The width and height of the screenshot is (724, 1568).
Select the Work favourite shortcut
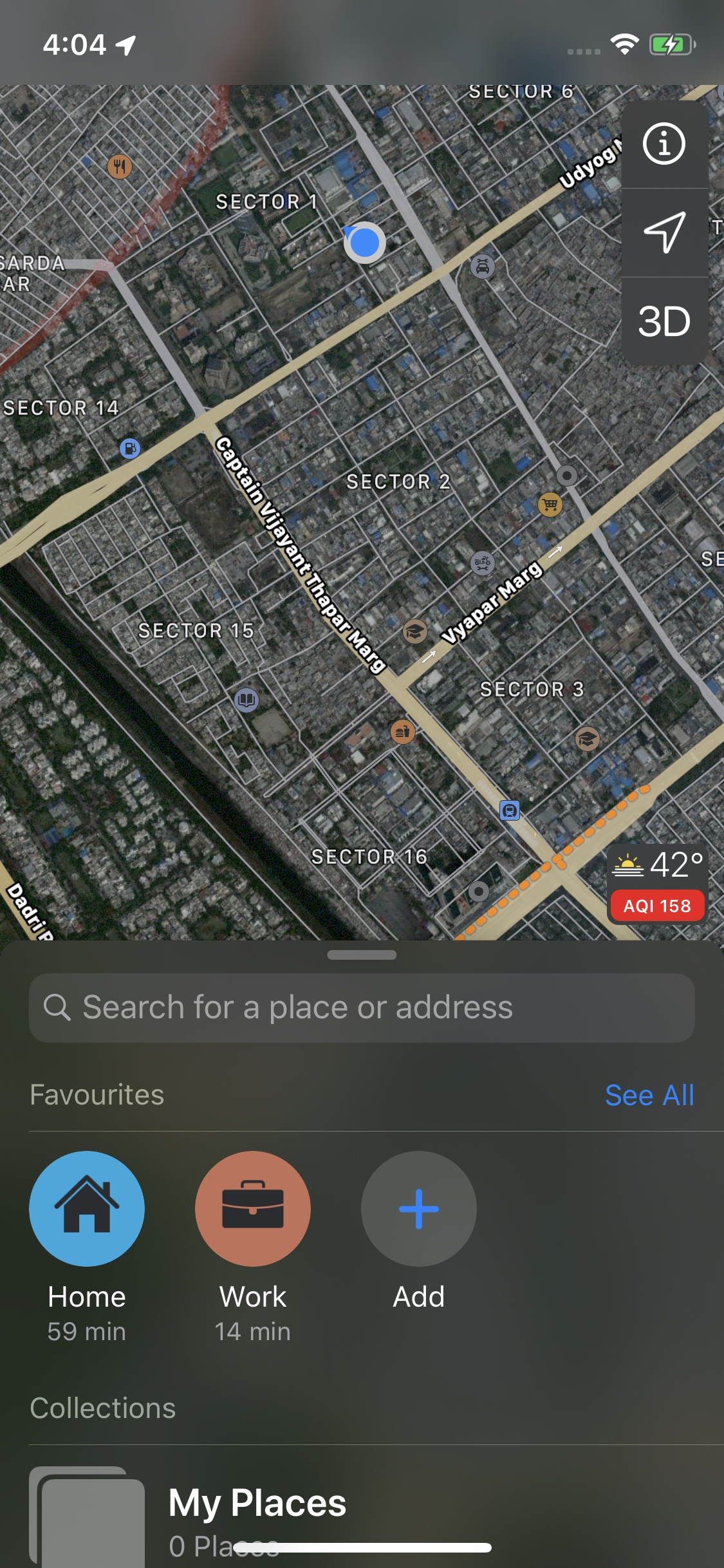(252, 1209)
